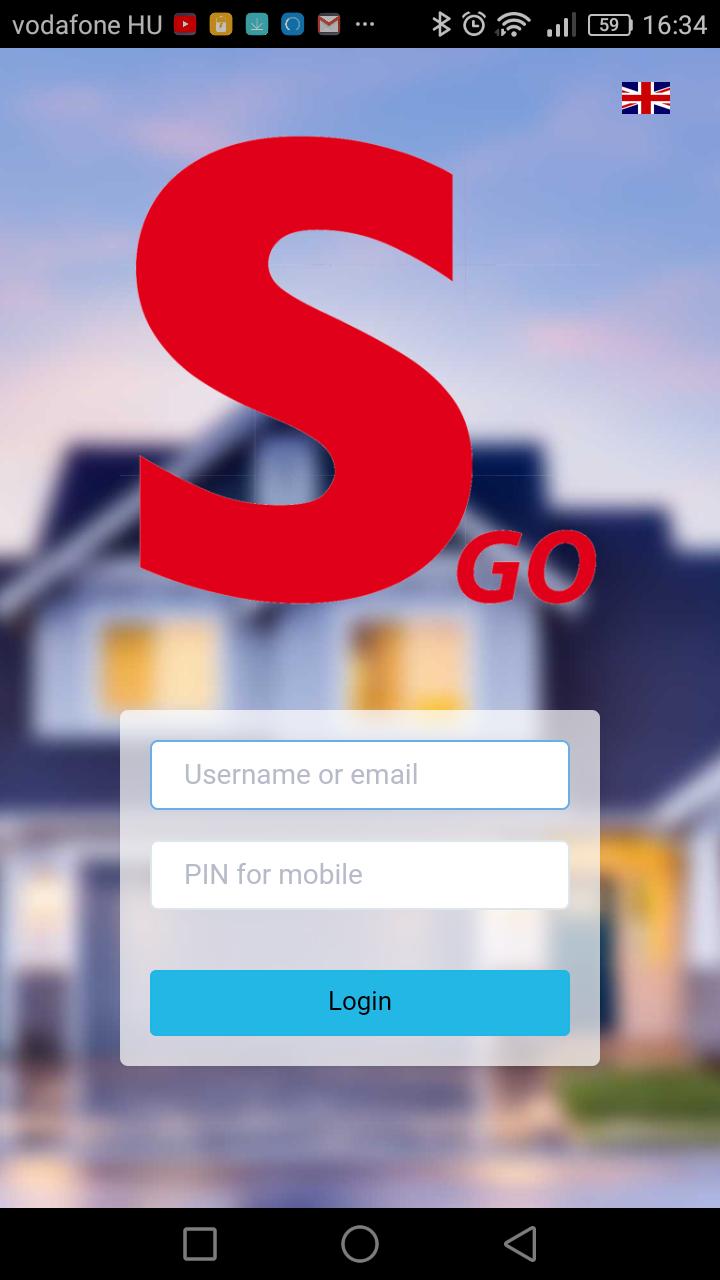This screenshot has height=1280, width=720.
Task: Tap the blue Login button
Action: 360,1002
